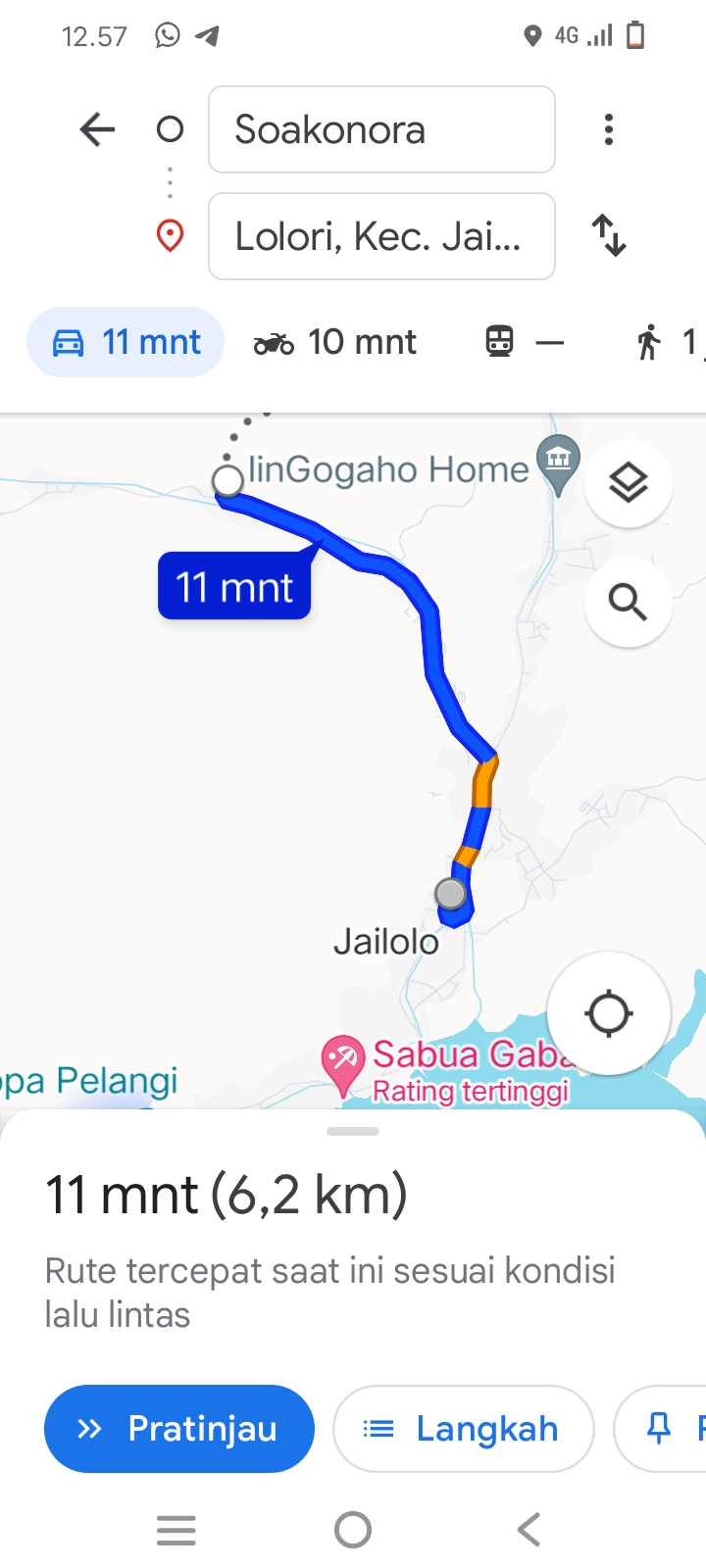Go to the system home screen
The height and width of the screenshot is (1568, 706).
[x=353, y=1530]
